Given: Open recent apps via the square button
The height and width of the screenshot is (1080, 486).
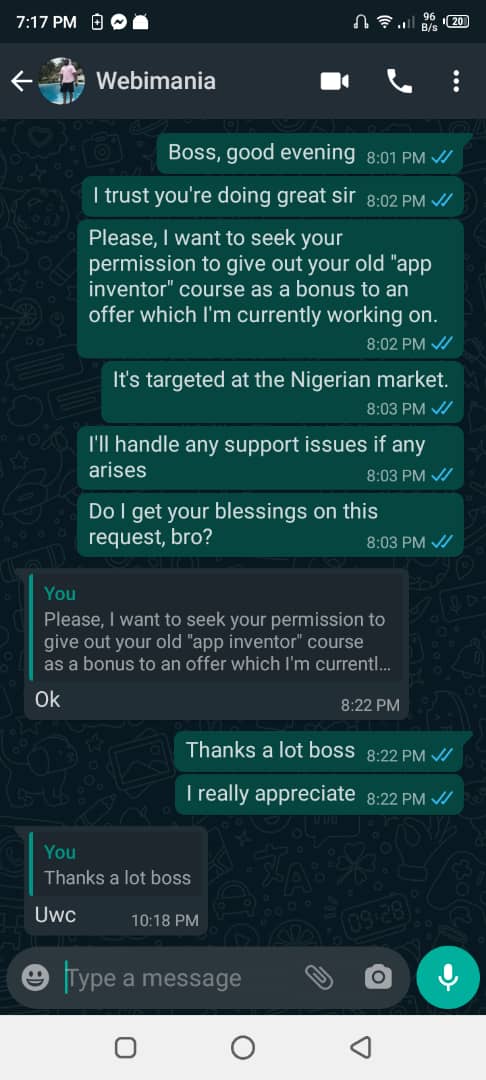Looking at the screenshot, I should [x=125, y=1048].
